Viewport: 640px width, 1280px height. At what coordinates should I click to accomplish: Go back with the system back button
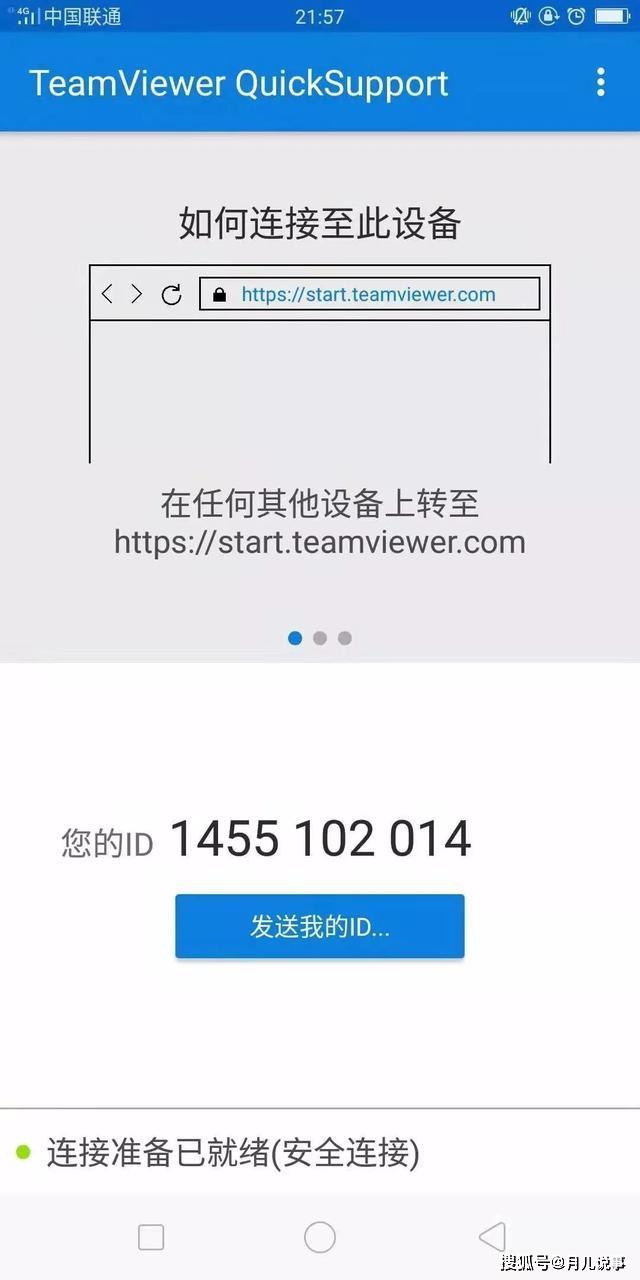492,1237
